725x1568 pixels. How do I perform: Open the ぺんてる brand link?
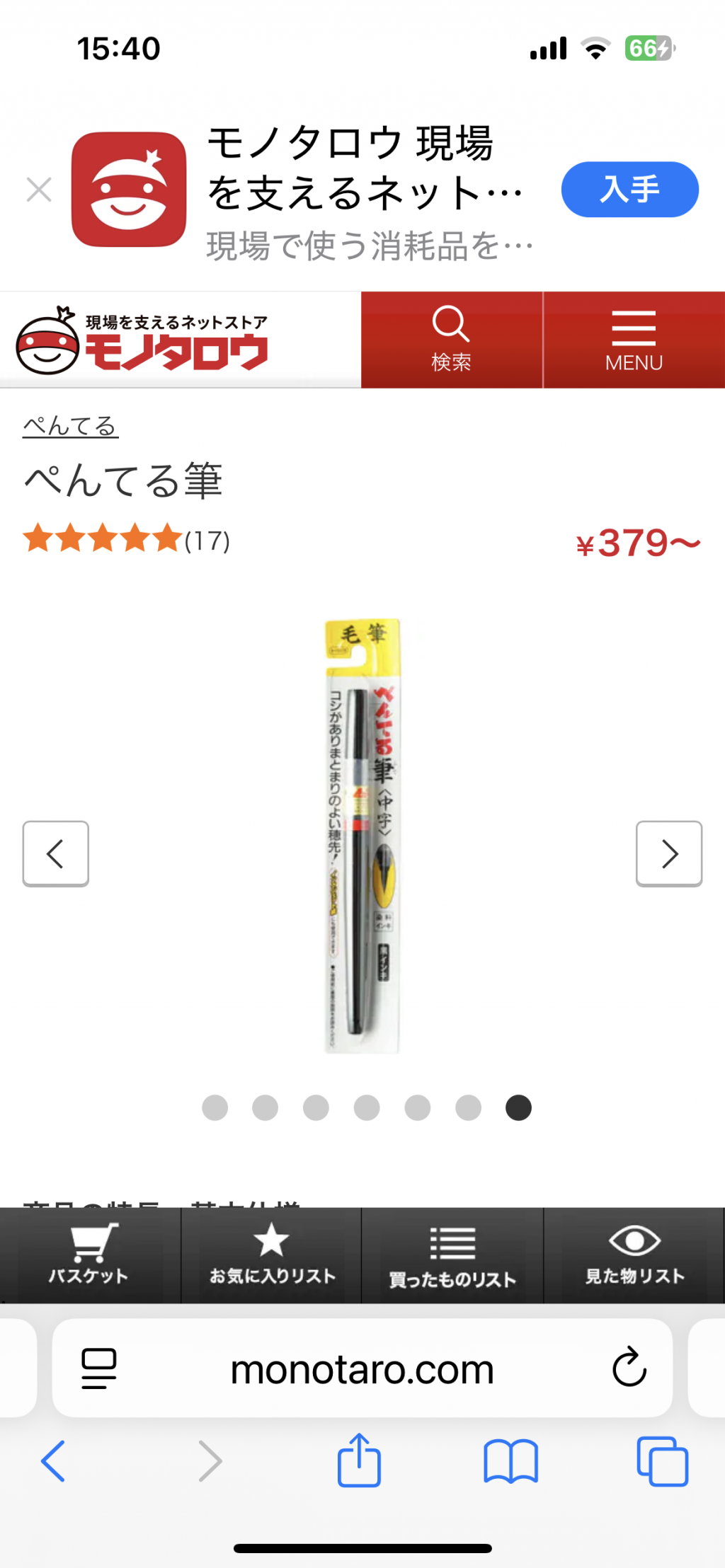coord(70,426)
